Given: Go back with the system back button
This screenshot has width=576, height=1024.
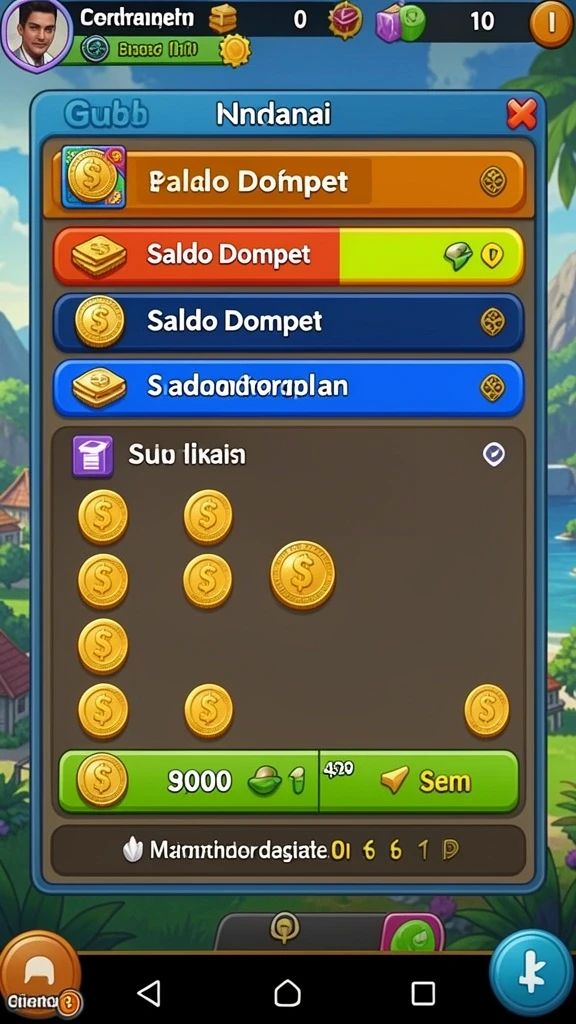Looking at the screenshot, I should click(x=149, y=993).
